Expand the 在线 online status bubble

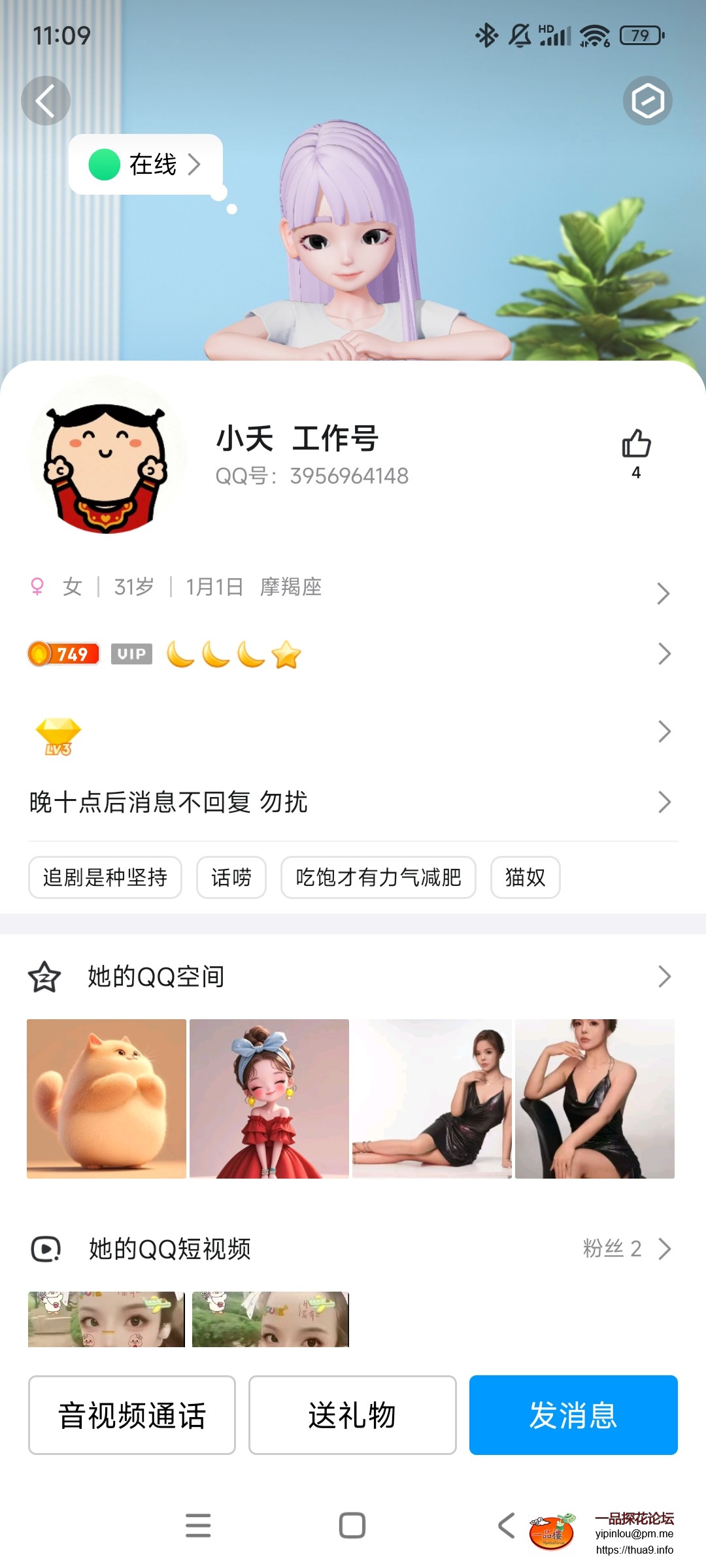tap(144, 165)
